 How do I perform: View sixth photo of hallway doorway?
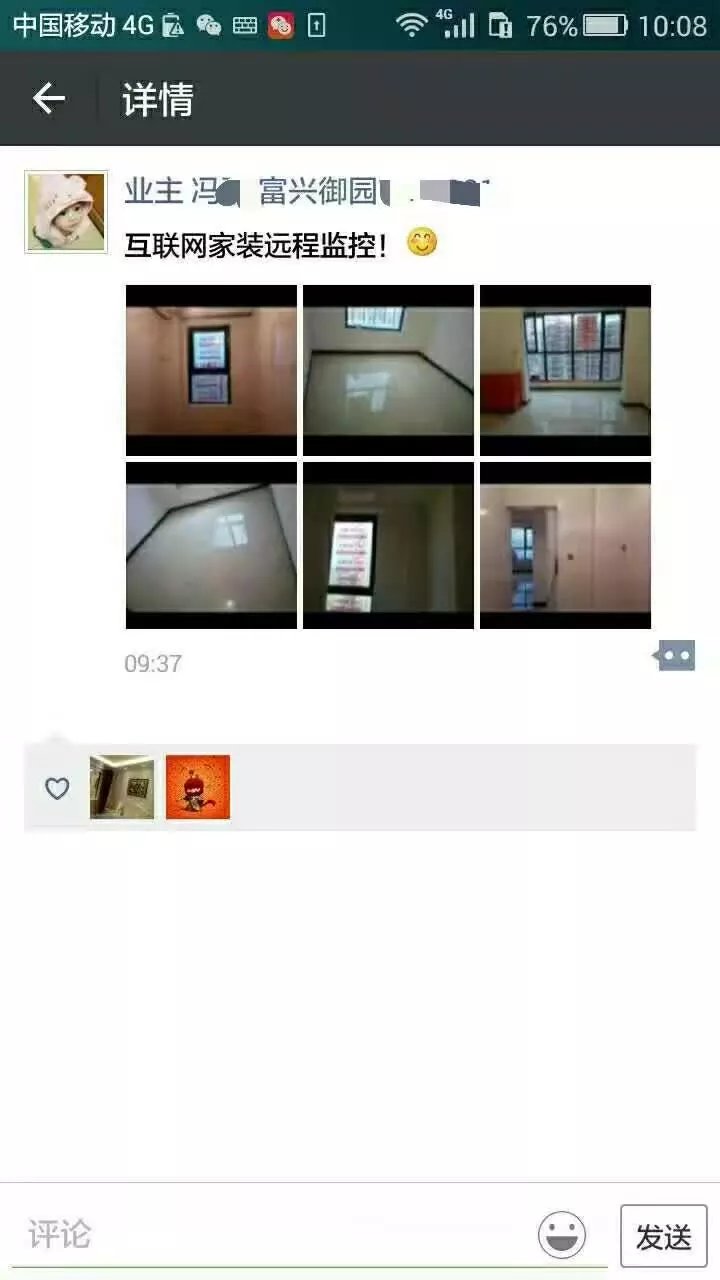565,545
